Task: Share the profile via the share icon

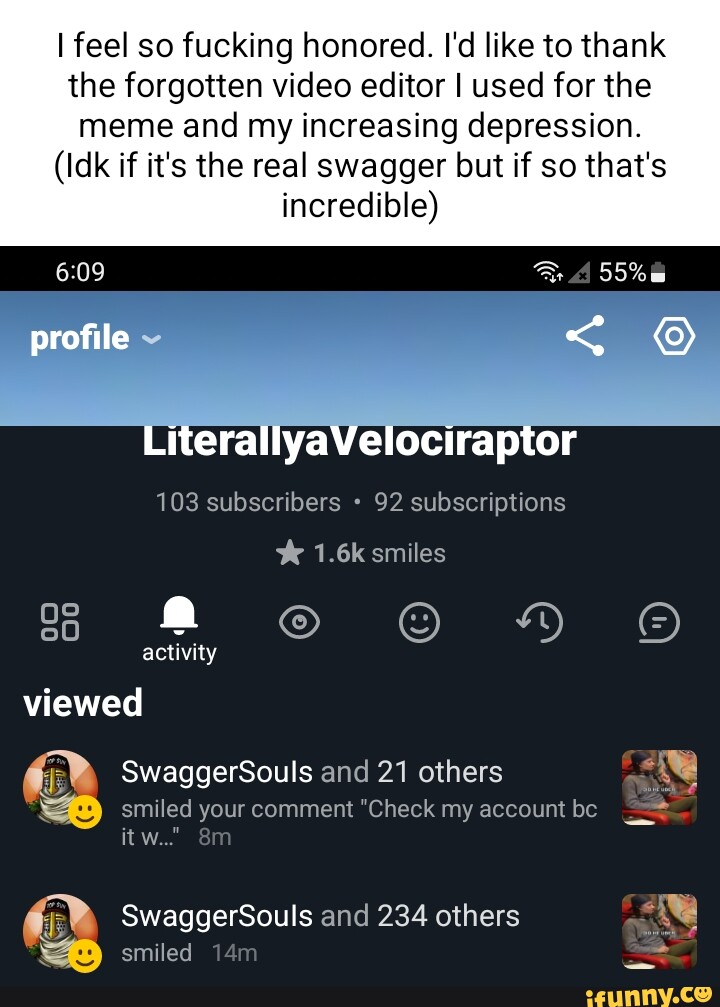Action: coord(586,335)
